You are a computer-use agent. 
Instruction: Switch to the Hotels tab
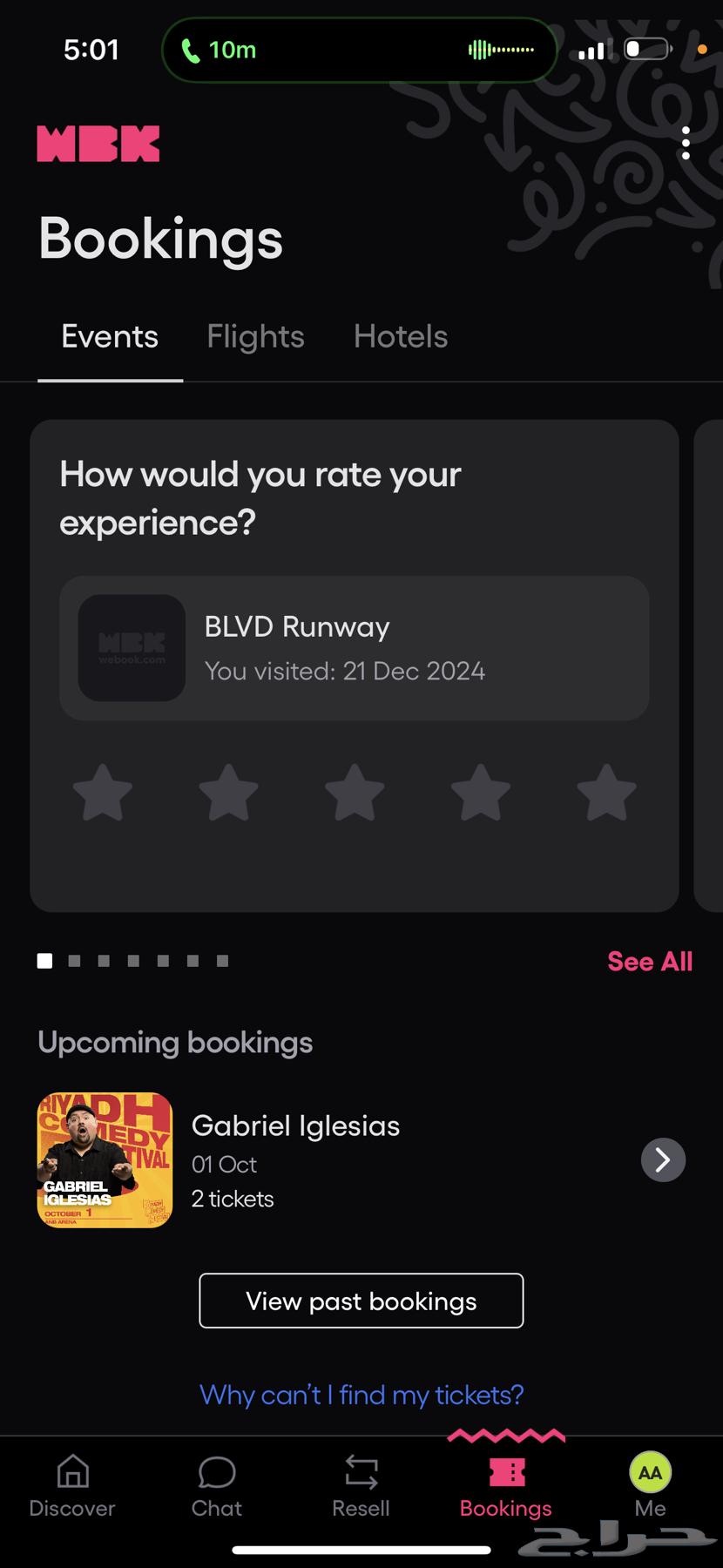(x=401, y=337)
